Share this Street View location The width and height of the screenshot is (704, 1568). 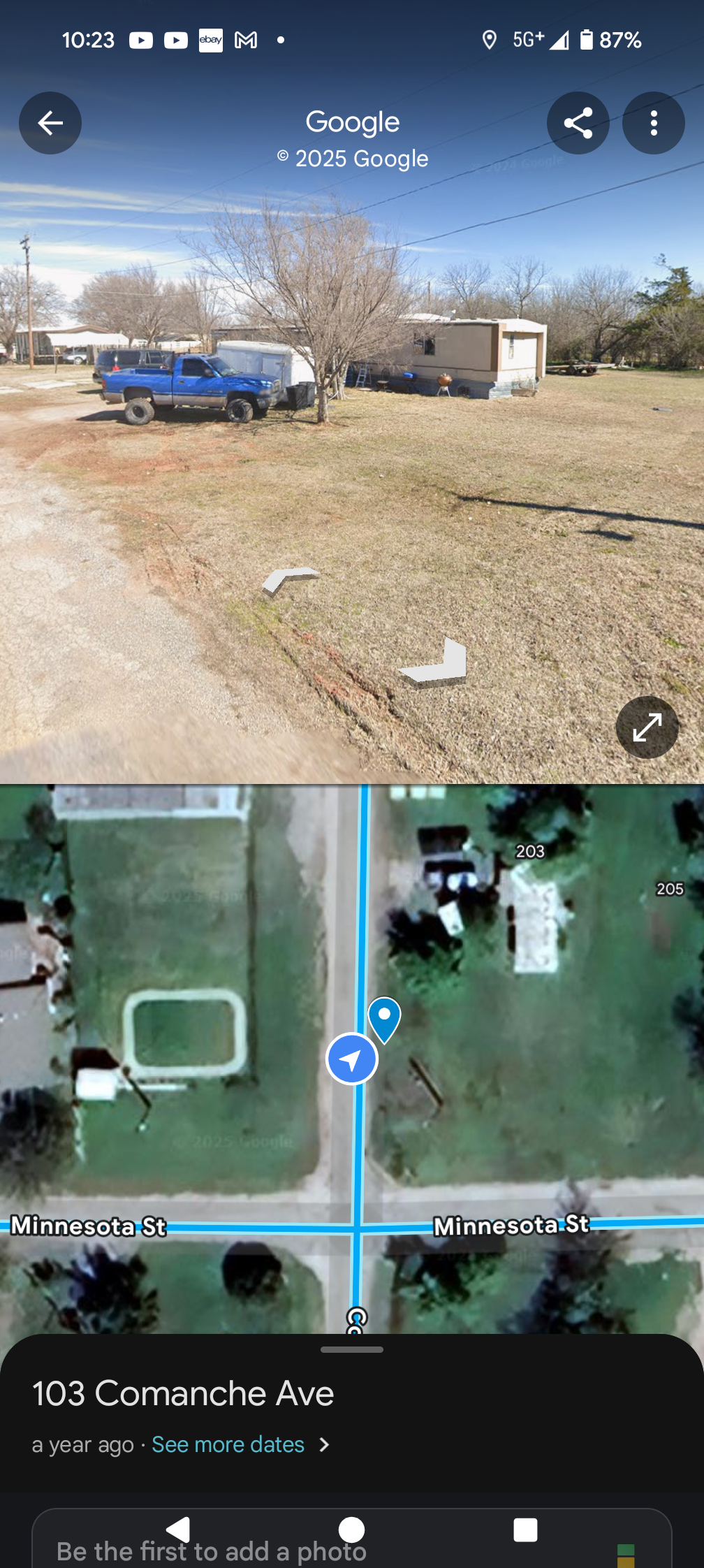pyautogui.click(x=578, y=123)
